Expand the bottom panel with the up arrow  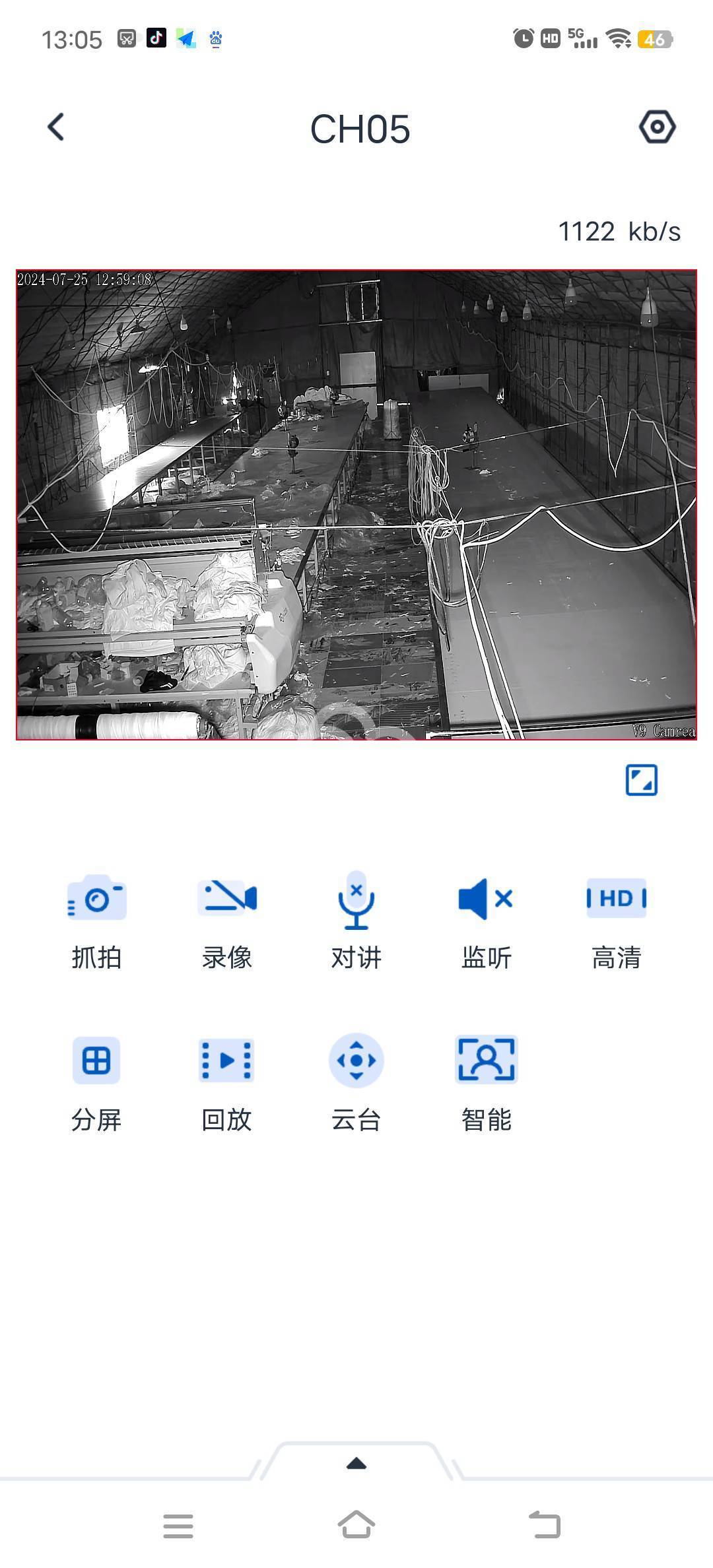click(356, 1464)
